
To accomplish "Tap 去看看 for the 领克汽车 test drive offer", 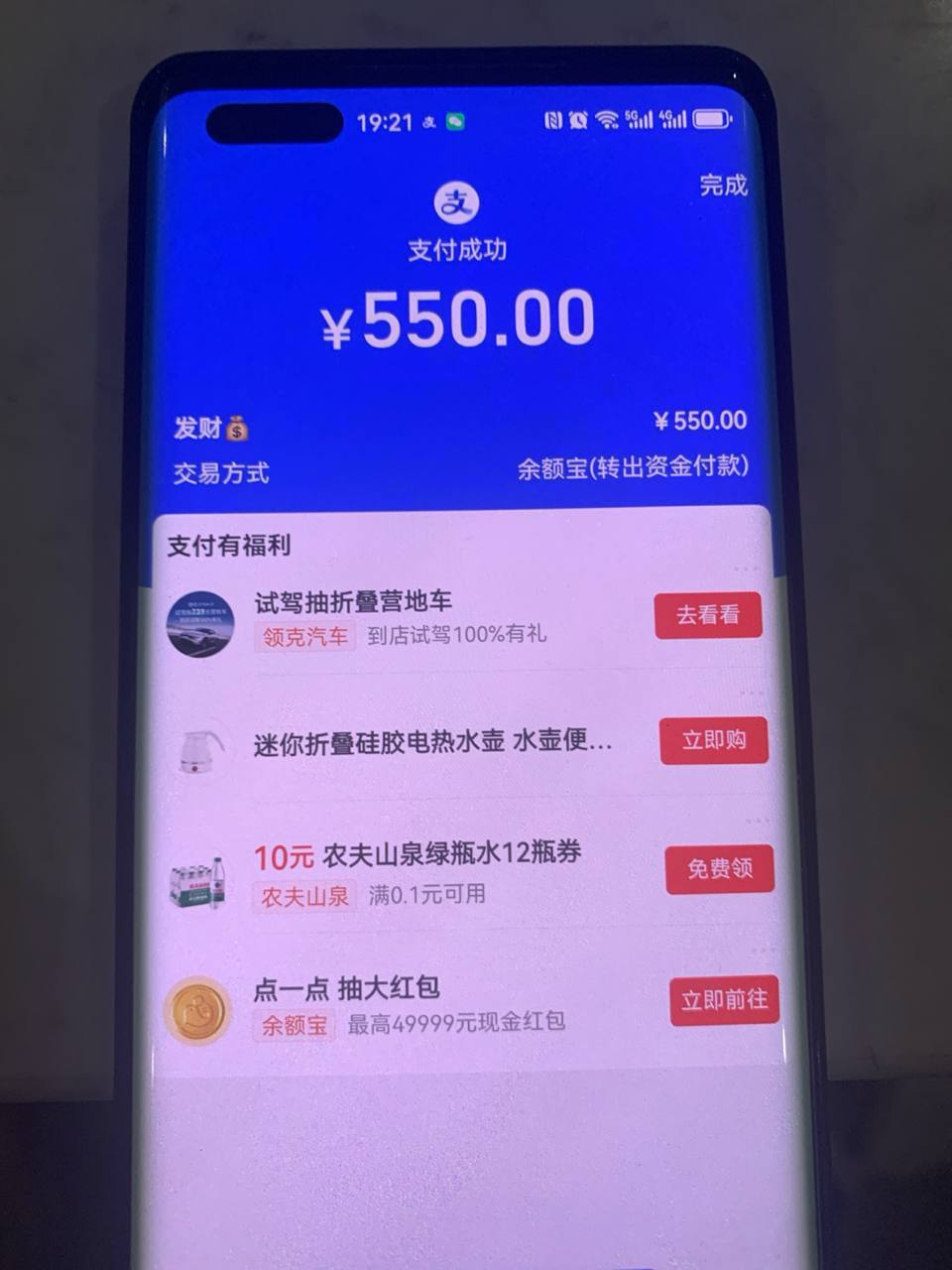I will [707, 615].
